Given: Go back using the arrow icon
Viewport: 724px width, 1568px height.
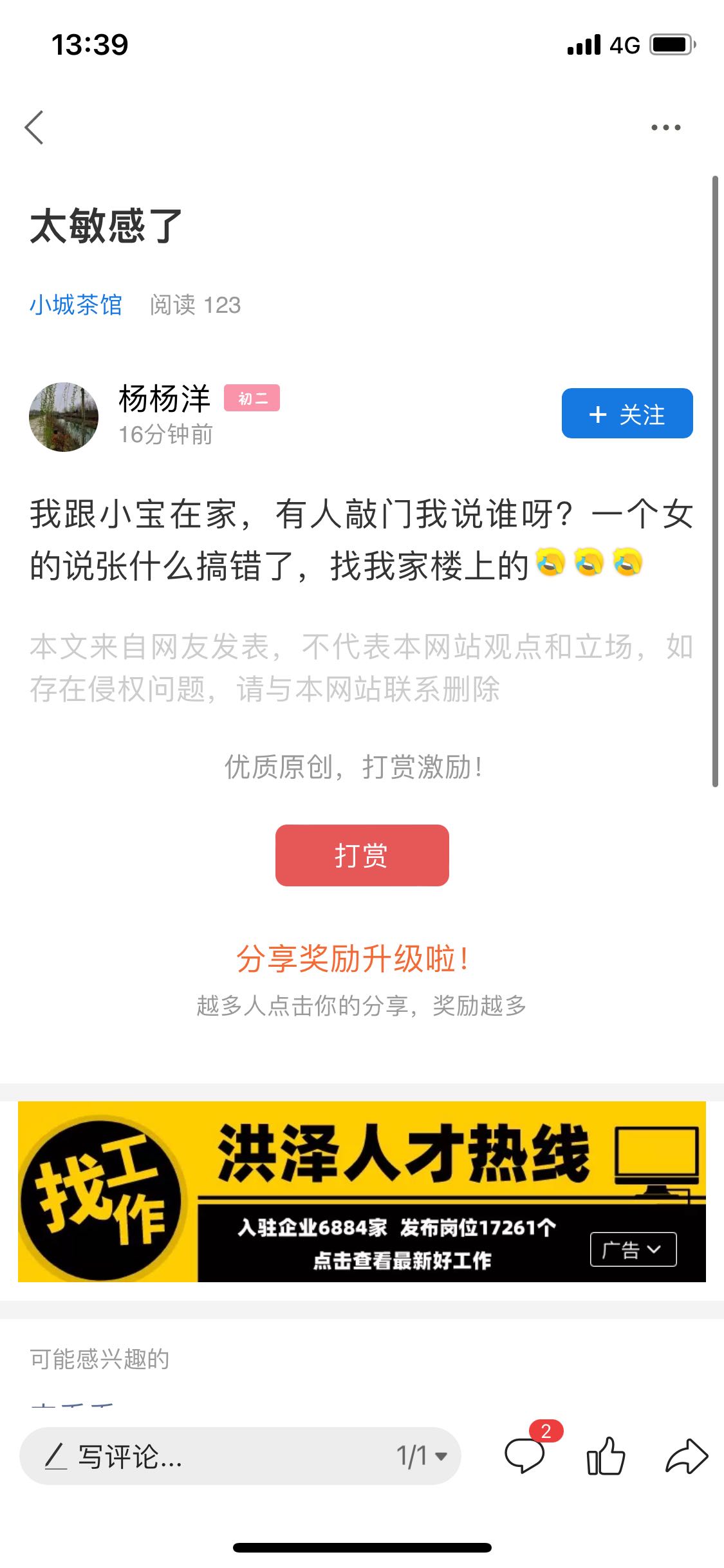Looking at the screenshot, I should (34, 127).
